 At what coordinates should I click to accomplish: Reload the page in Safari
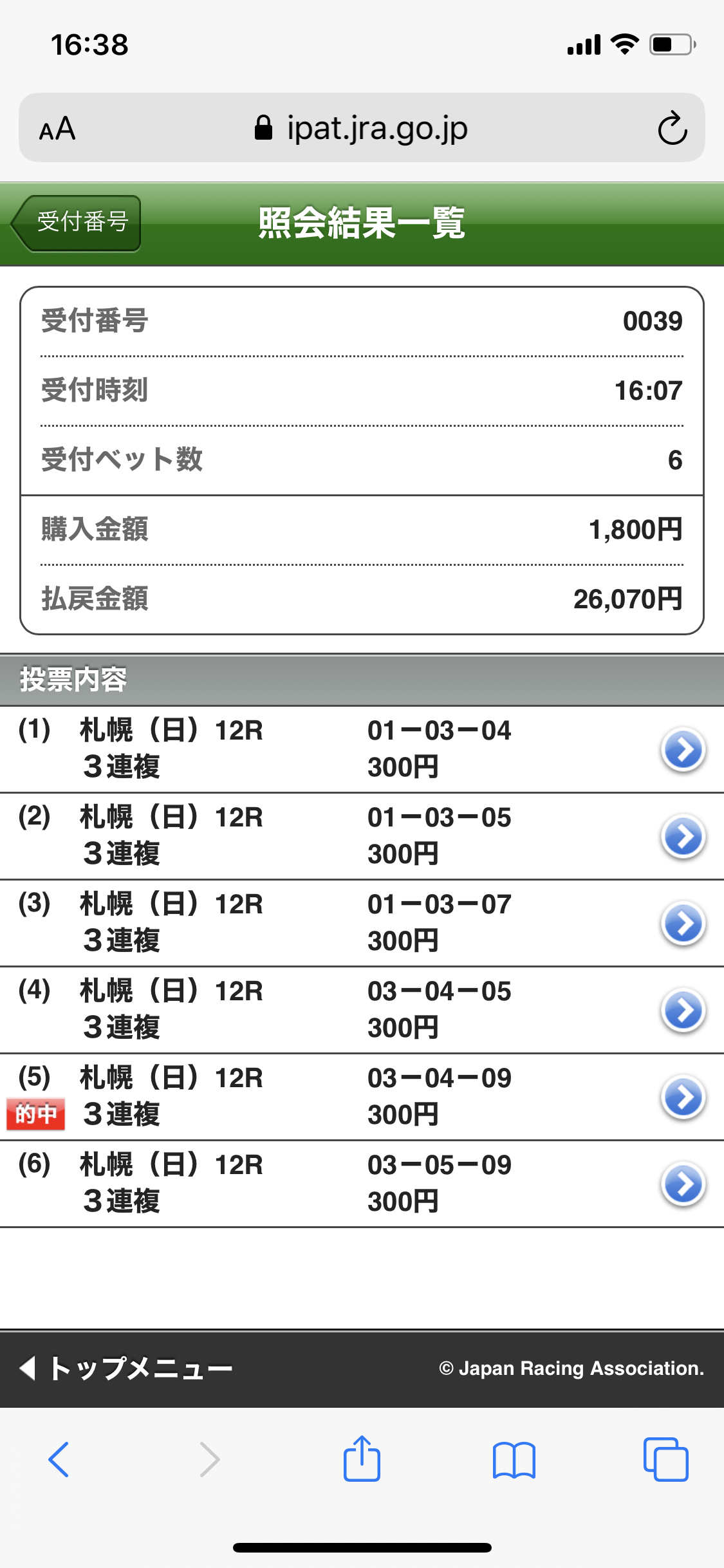coord(672,128)
